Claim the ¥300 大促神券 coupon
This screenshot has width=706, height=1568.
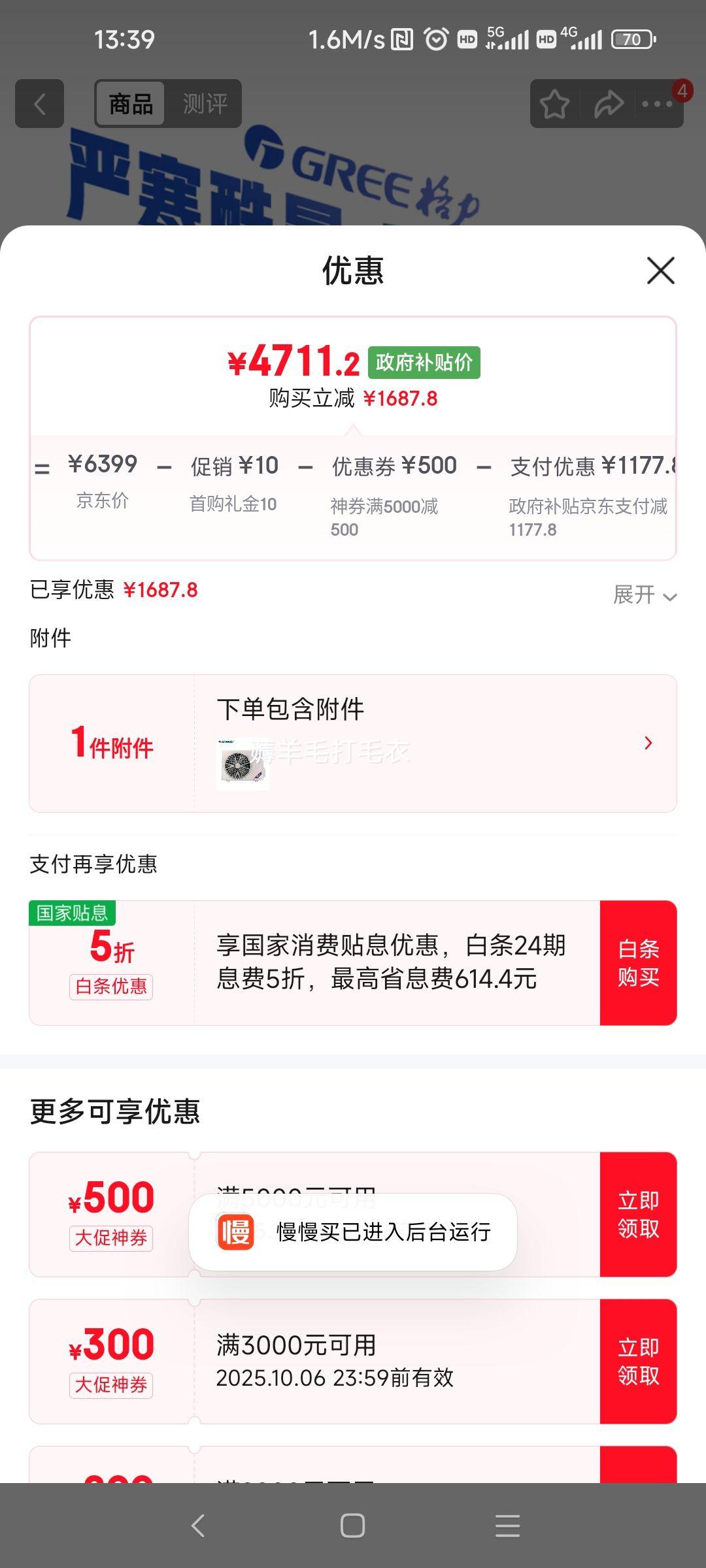(638, 1362)
